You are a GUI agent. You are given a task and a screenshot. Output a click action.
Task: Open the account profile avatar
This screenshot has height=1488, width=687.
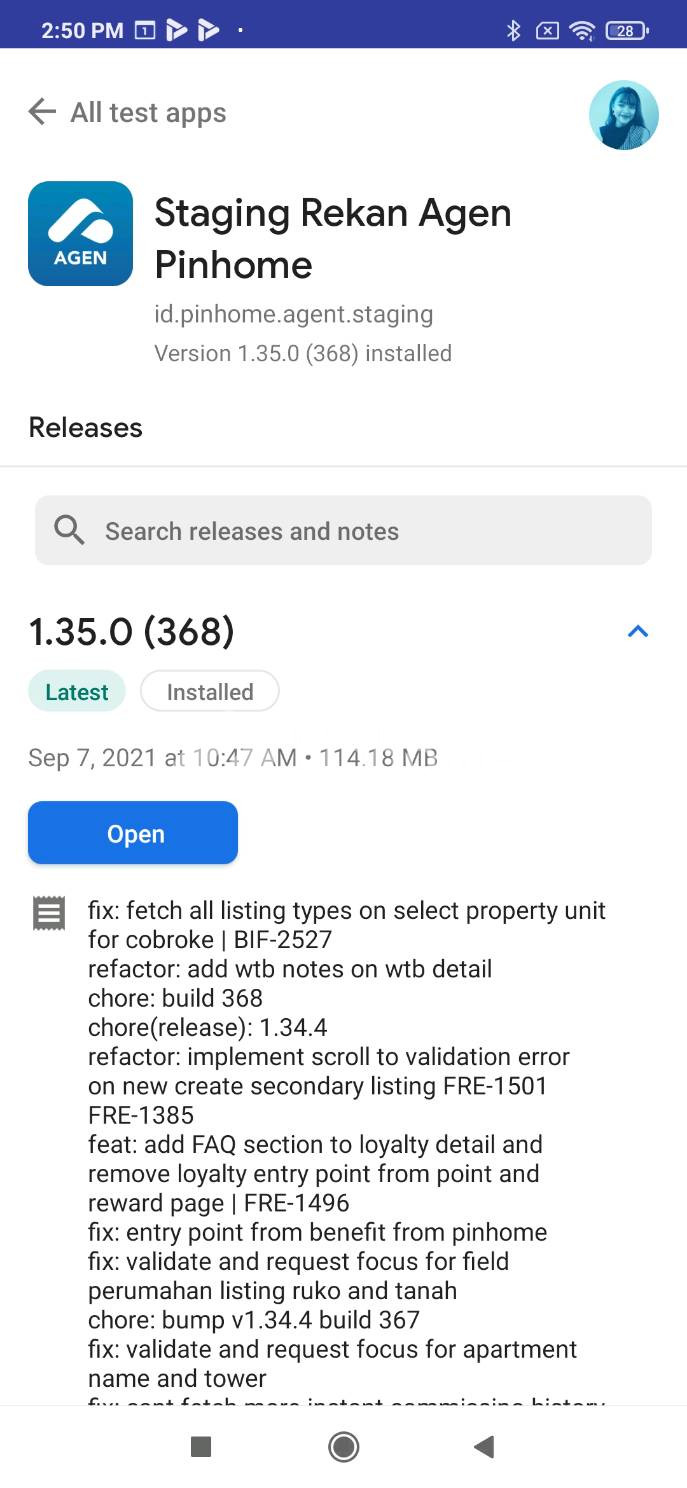[x=623, y=115]
